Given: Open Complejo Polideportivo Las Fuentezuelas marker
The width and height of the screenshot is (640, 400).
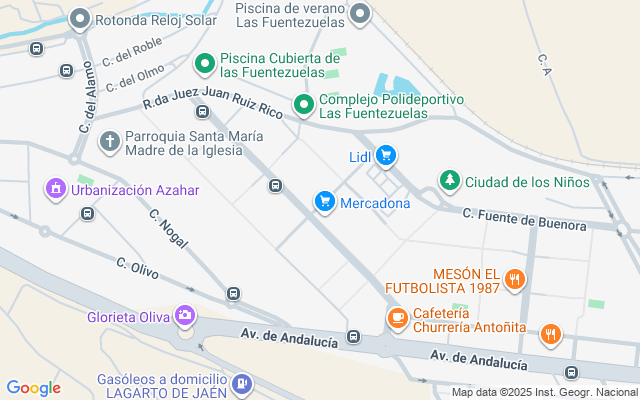Looking at the screenshot, I should (304, 104).
